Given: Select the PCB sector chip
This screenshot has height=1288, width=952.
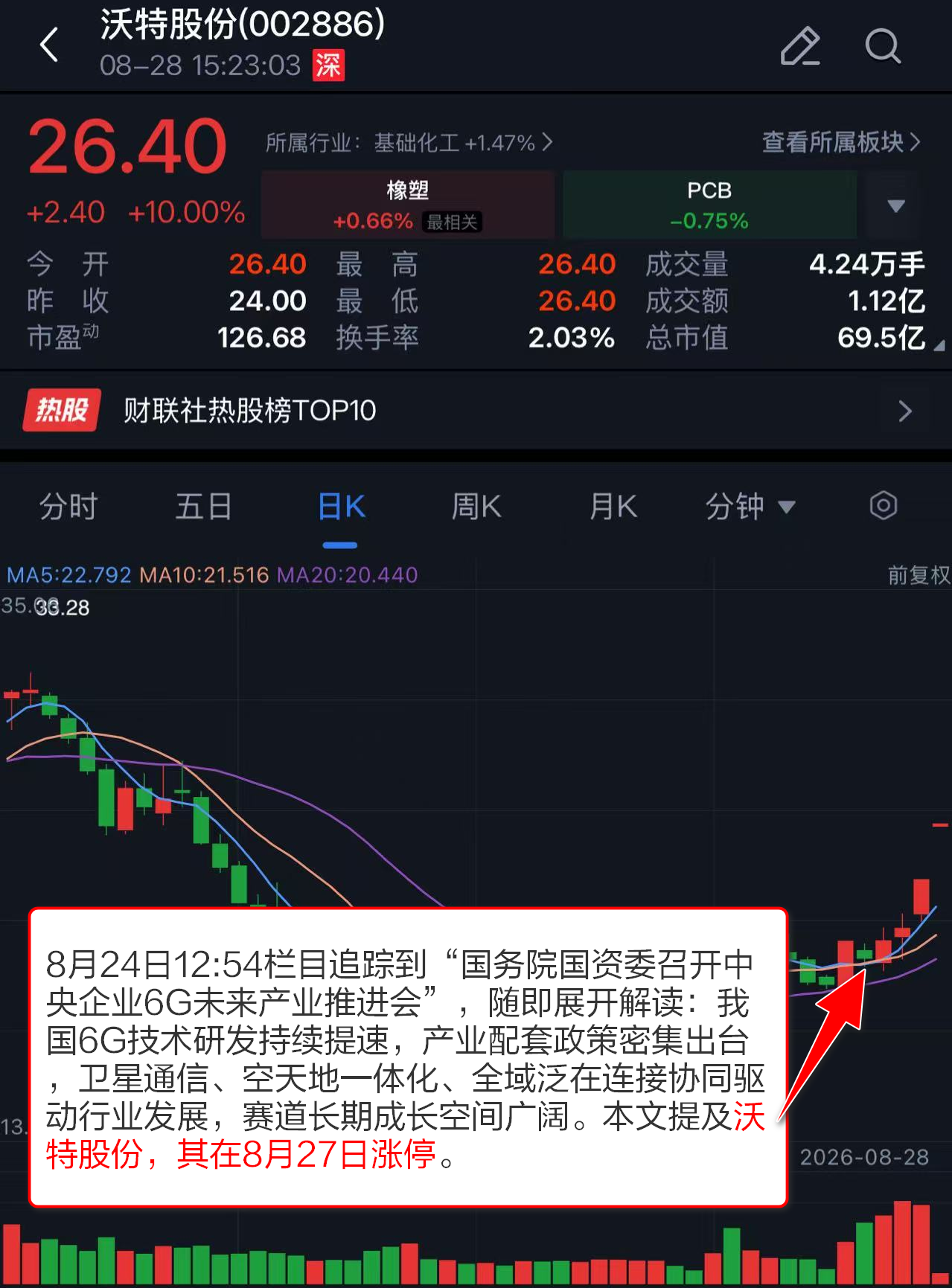Looking at the screenshot, I should click(x=709, y=205).
